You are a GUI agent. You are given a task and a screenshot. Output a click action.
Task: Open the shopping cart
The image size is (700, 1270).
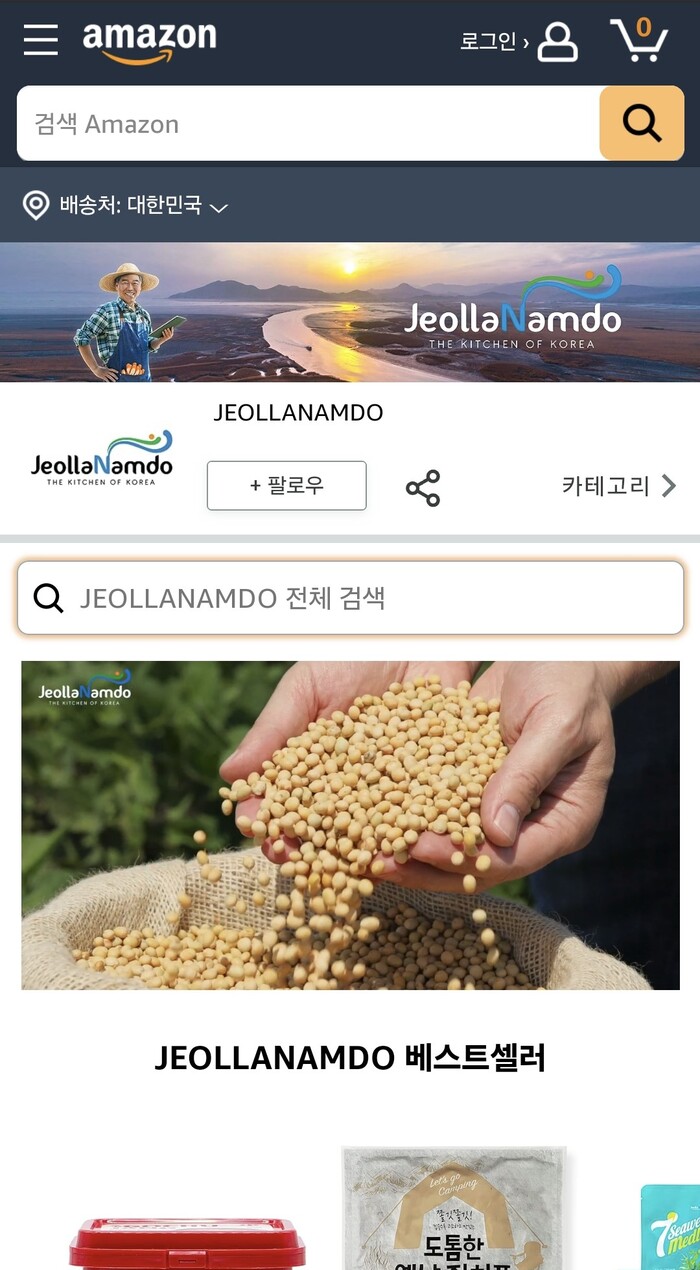tap(639, 41)
